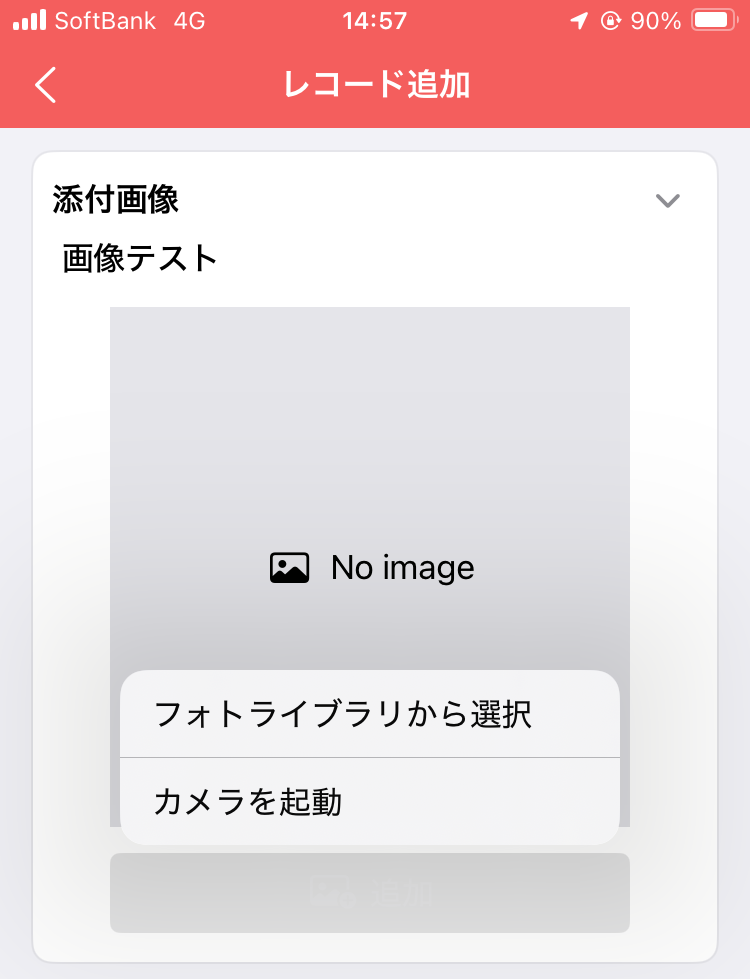Tap the "No image" label to attach a photo
This screenshot has width=750, height=979.
400,566
